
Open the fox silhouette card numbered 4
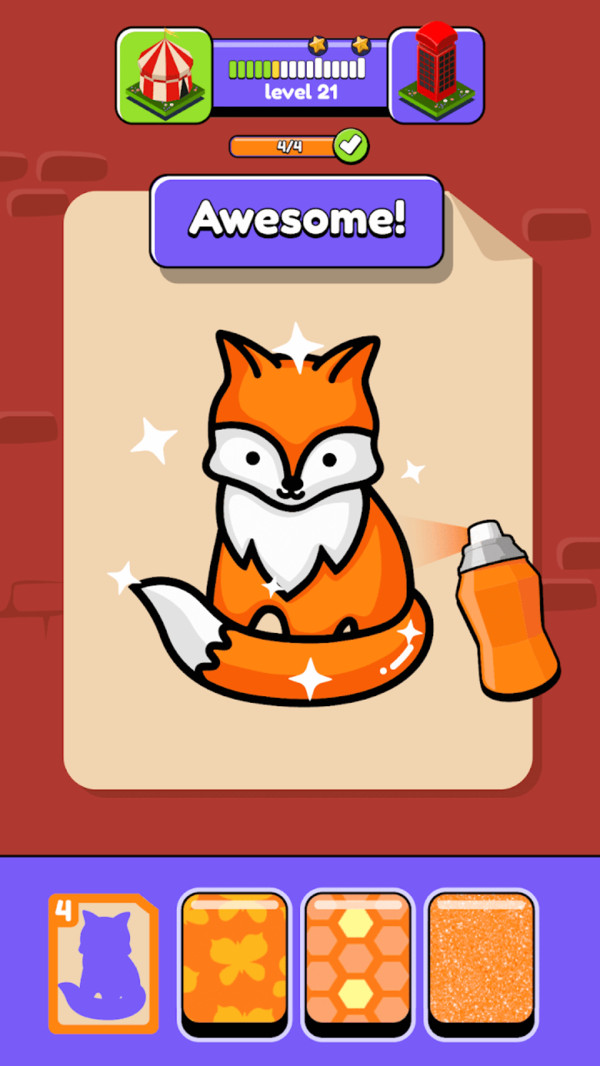pos(103,963)
